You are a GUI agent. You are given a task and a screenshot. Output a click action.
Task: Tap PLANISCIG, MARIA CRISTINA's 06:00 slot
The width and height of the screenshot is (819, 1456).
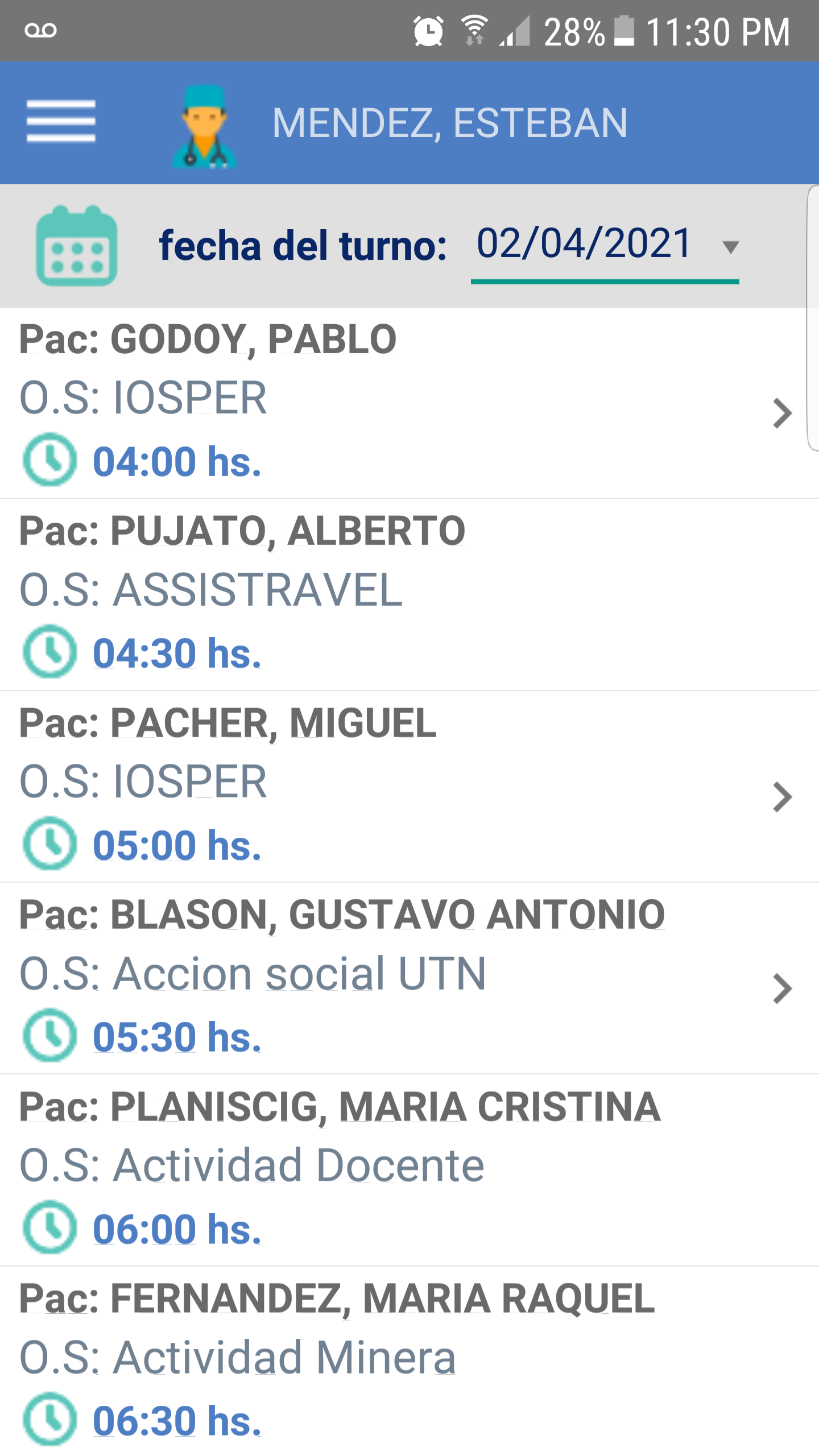(x=409, y=1170)
